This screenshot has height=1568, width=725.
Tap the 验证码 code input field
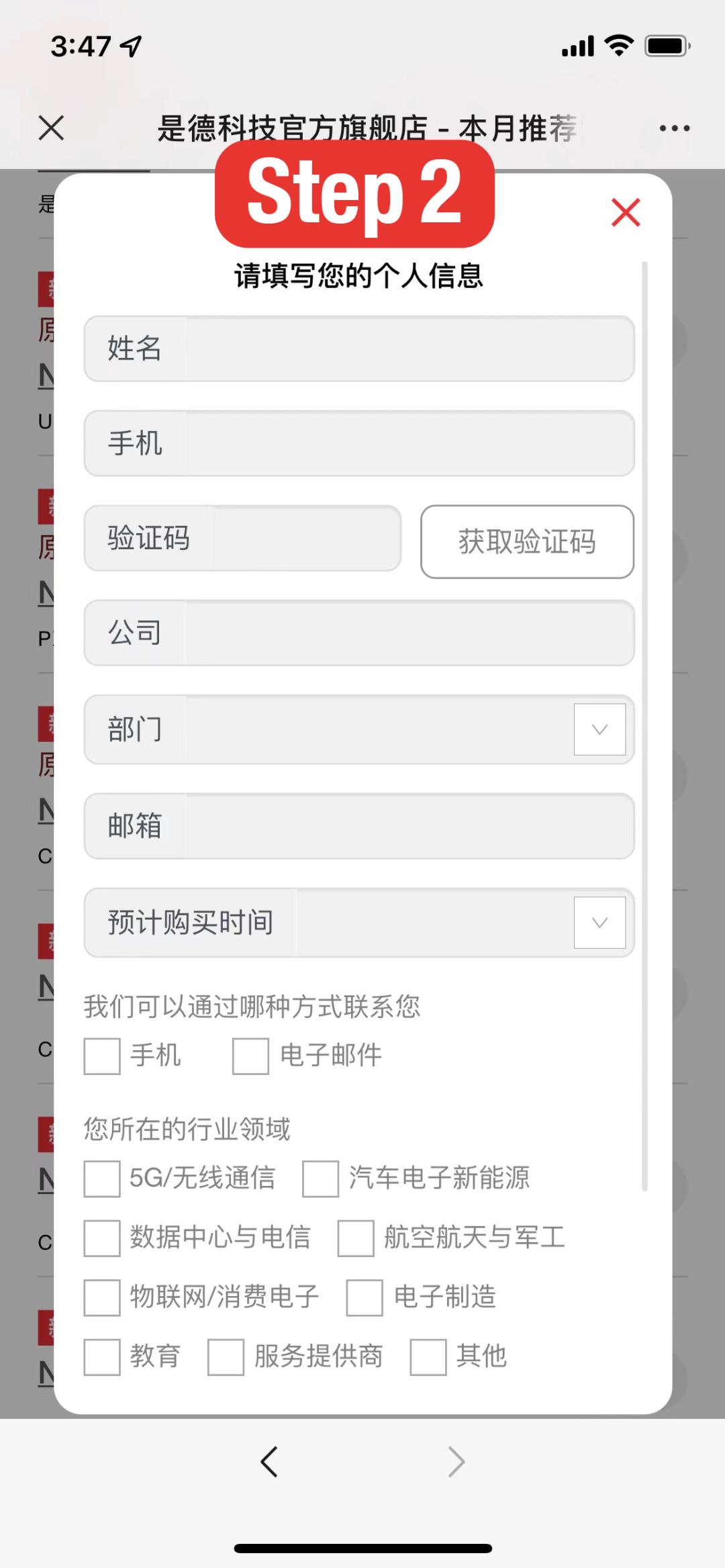click(x=242, y=538)
